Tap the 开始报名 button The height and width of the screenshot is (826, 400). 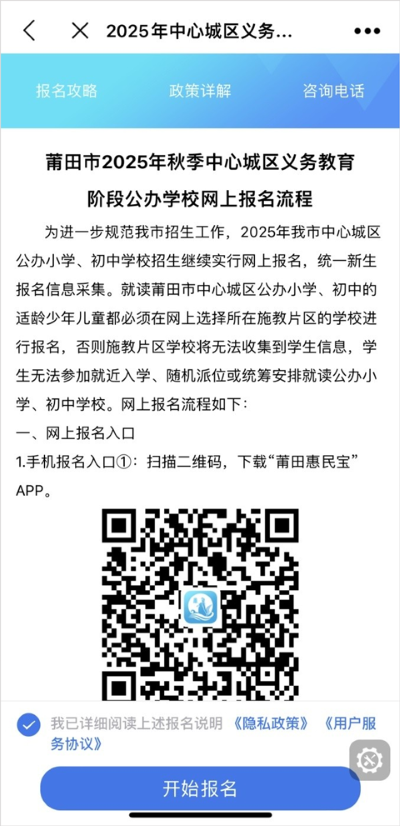click(200, 789)
